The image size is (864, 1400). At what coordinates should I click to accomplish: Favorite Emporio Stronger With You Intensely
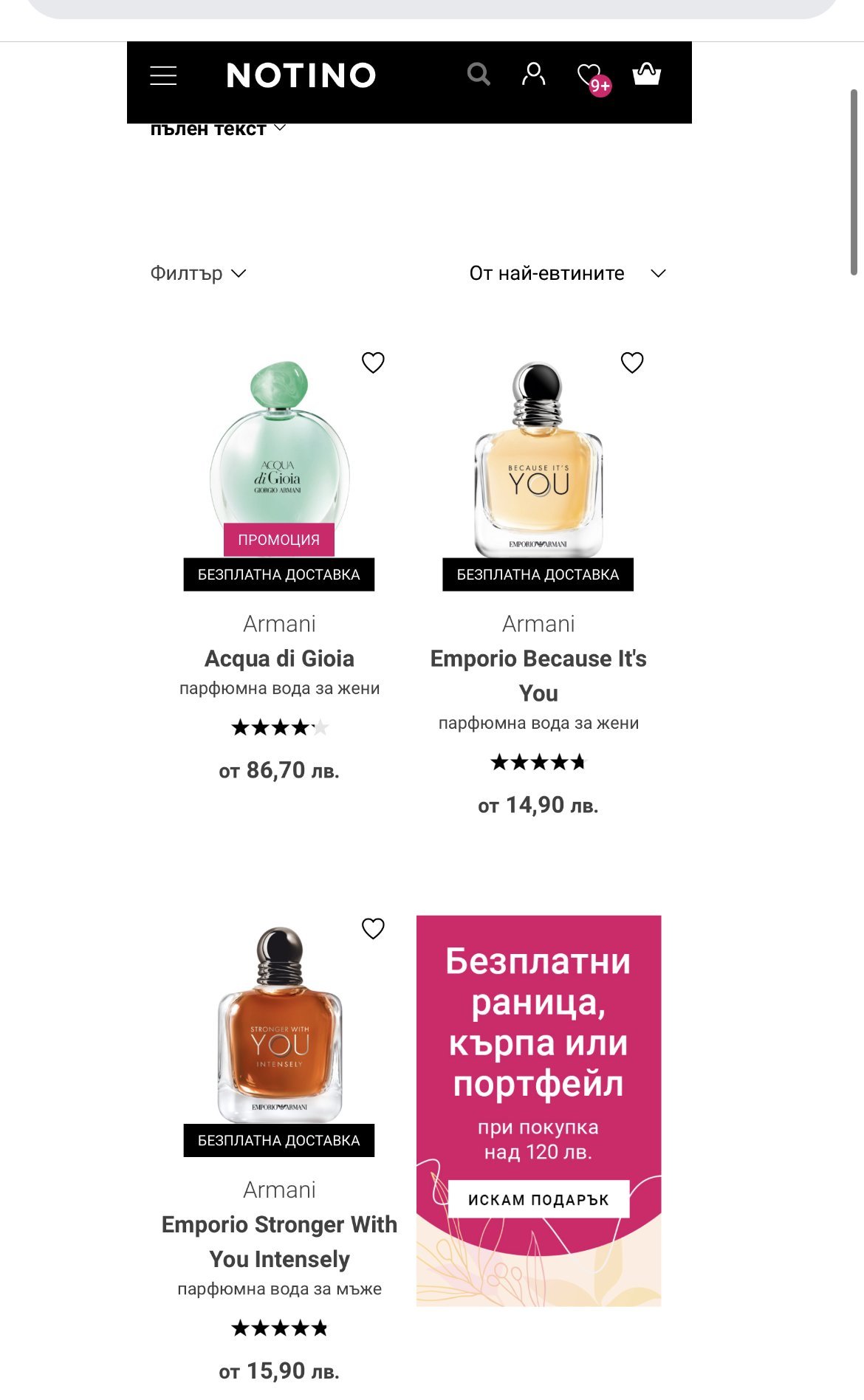373,928
